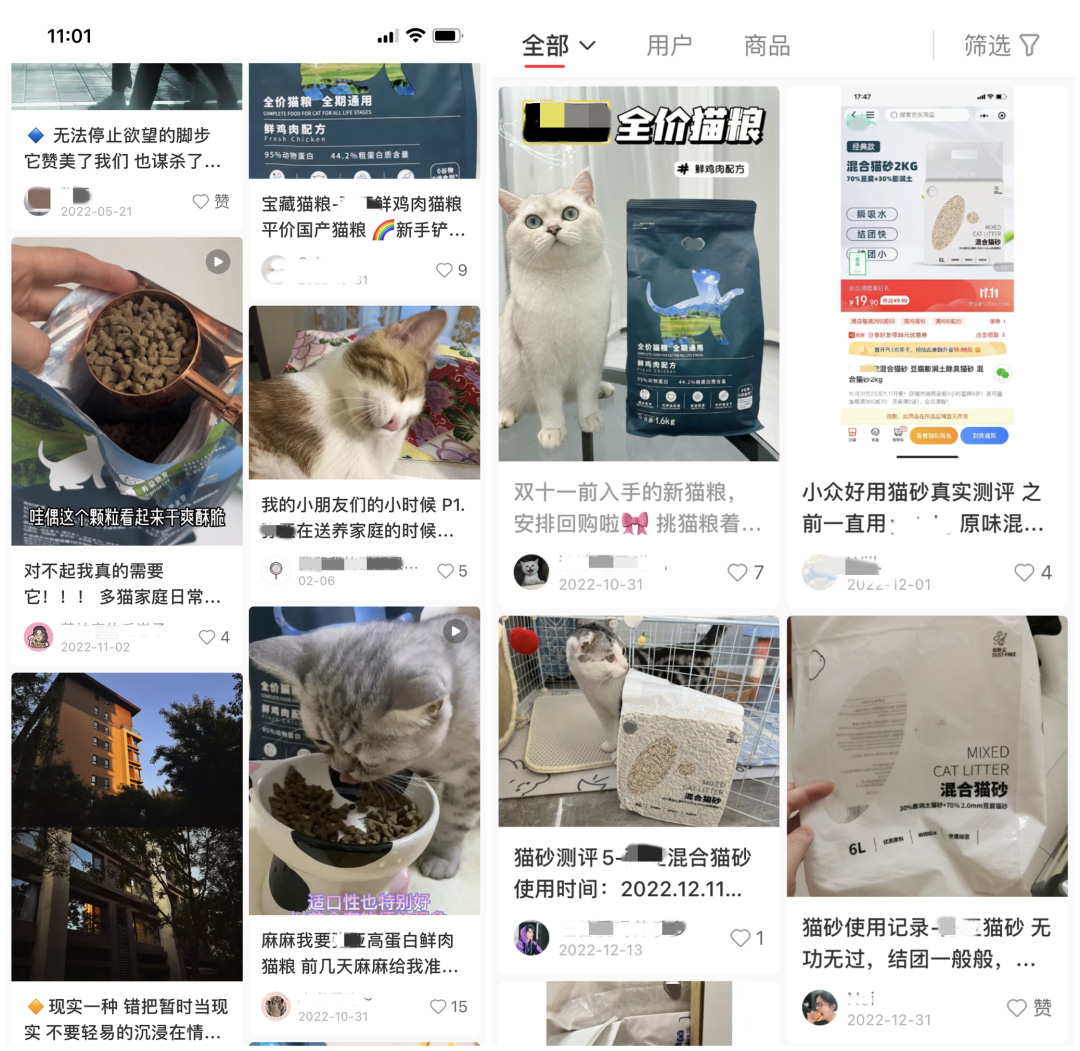Screen dimensions: 1080x1051
Task: Open the 小众好用猫砂真实测评 post
Action: coord(926,272)
